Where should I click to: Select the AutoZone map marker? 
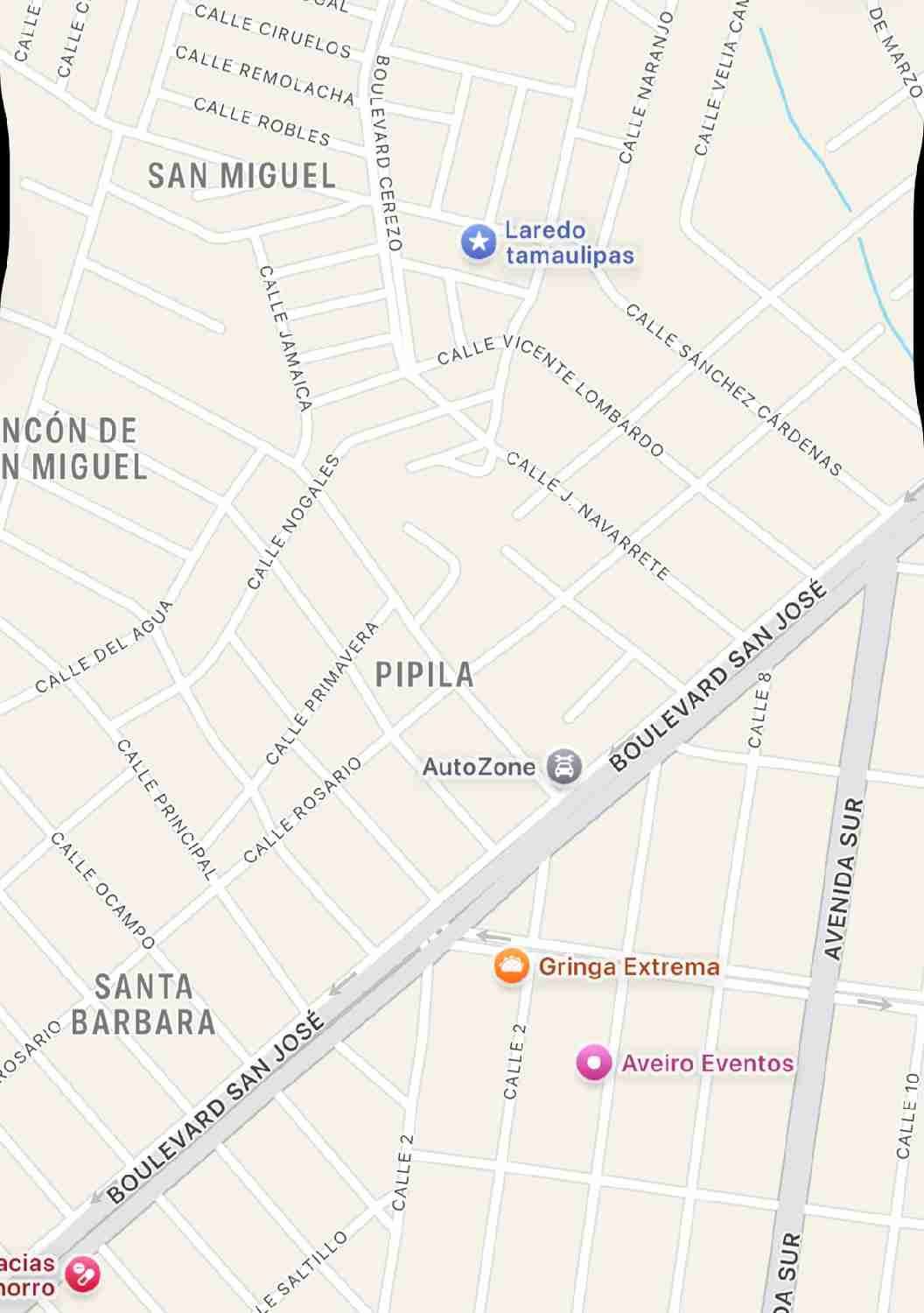(x=564, y=766)
